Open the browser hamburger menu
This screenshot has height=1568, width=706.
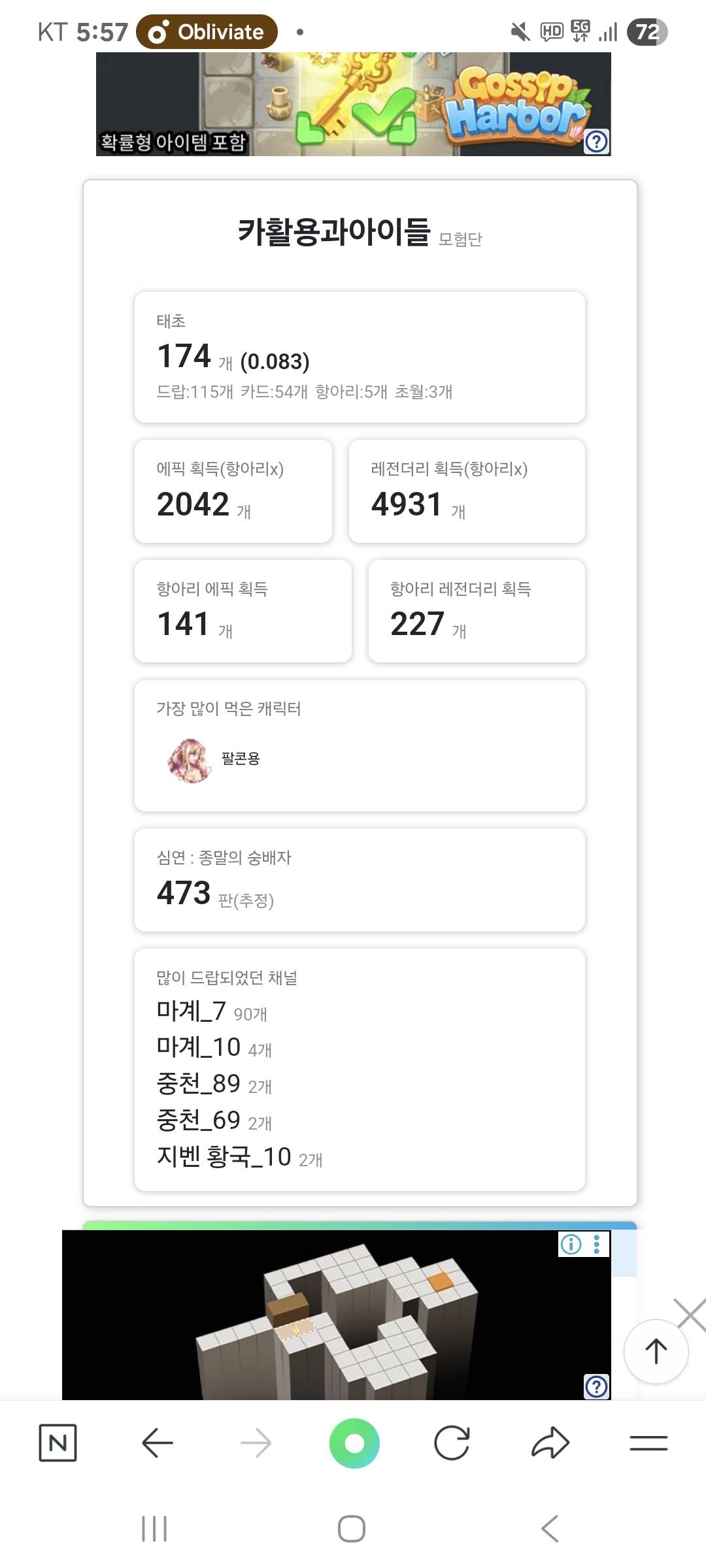[648, 1443]
